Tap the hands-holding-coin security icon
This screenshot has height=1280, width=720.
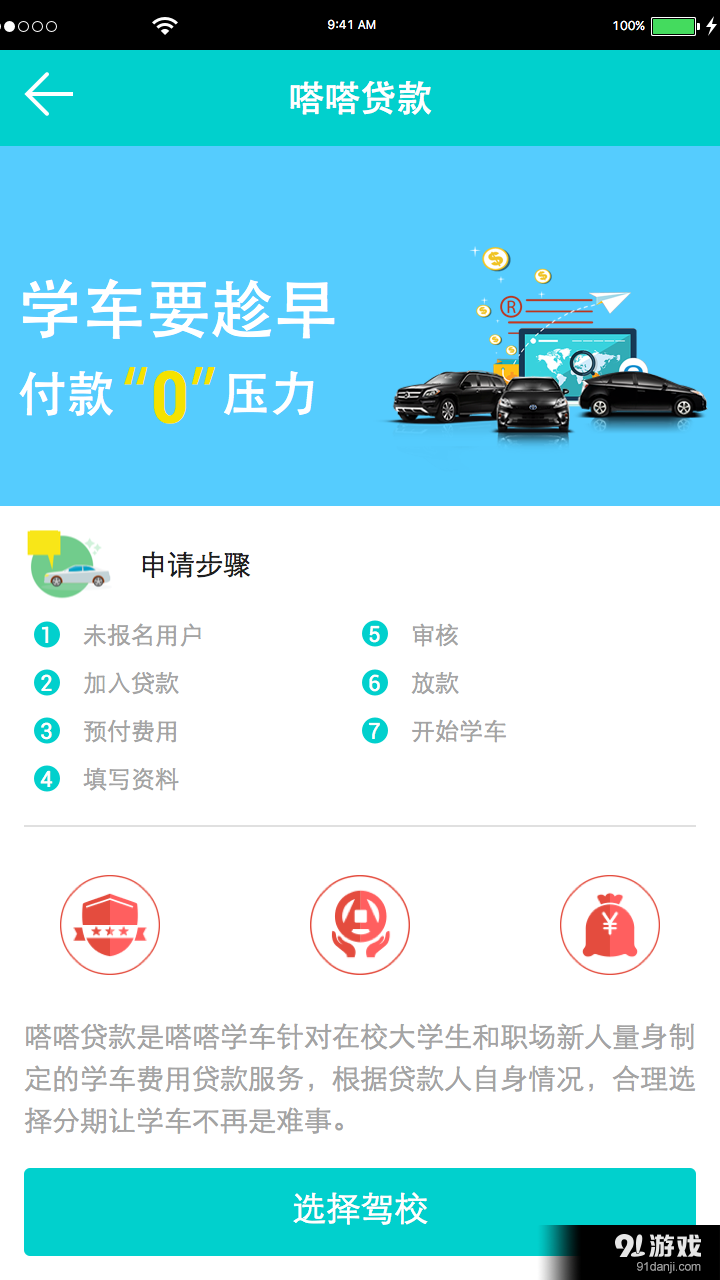360,924
